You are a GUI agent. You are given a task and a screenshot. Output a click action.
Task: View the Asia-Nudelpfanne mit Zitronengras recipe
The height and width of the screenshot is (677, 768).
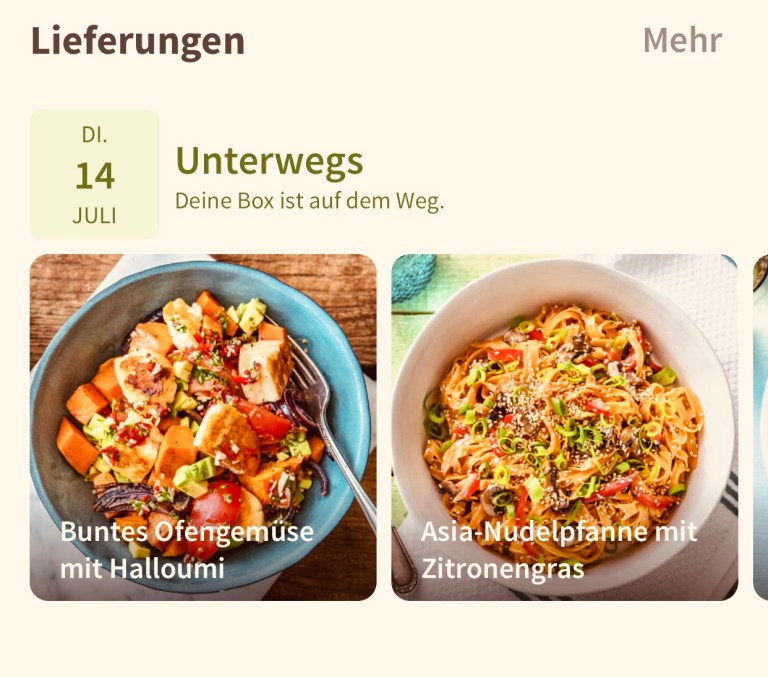point(564,427)
